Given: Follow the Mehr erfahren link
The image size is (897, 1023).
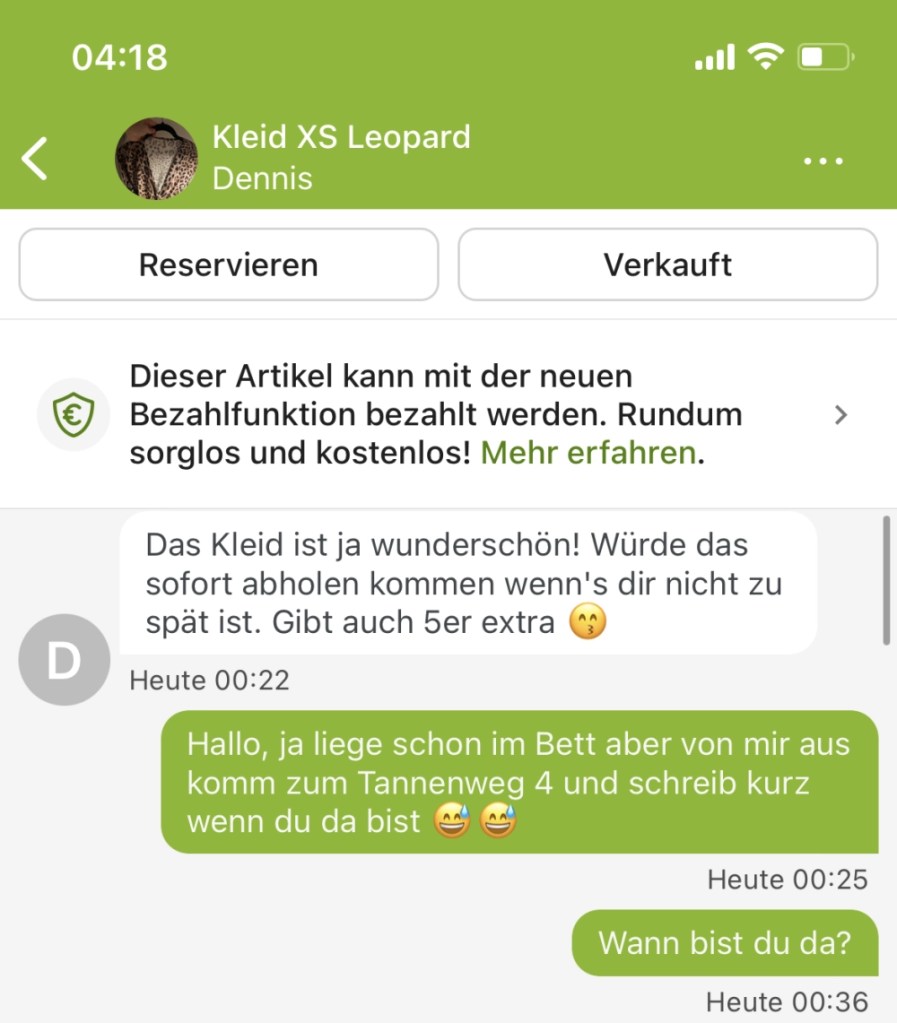Looking at the screenshot, I should coord(588,453).
